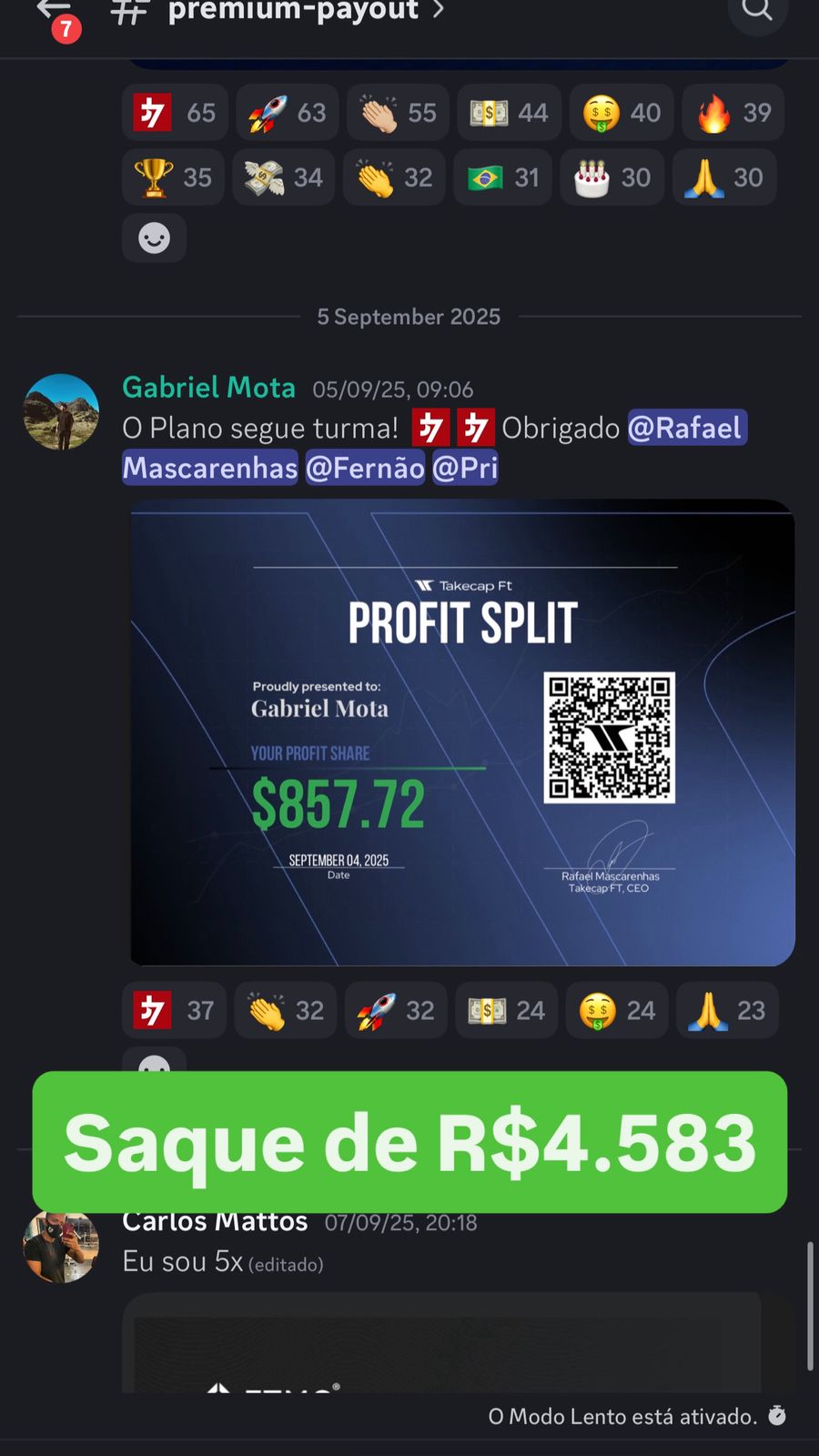Open emoji picker under the first message

154,238
